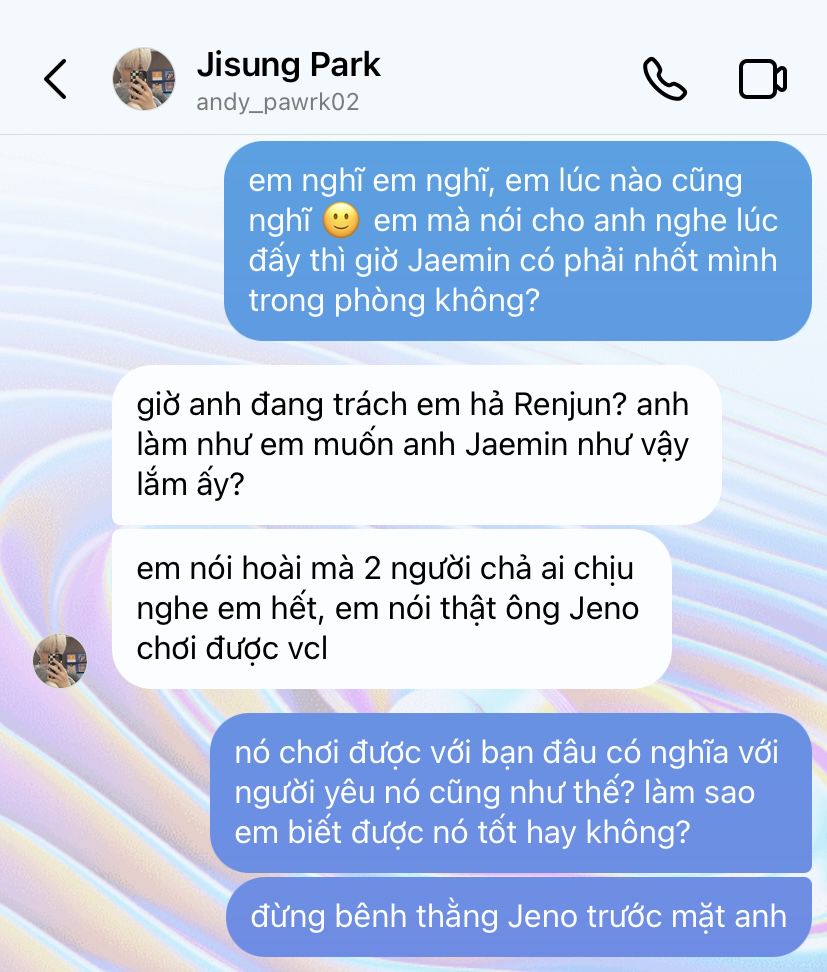Start a voice call with Jisung Park
The width and height of the screenshot is (827, 972).
pyautogui.click(x=664, y=79)
